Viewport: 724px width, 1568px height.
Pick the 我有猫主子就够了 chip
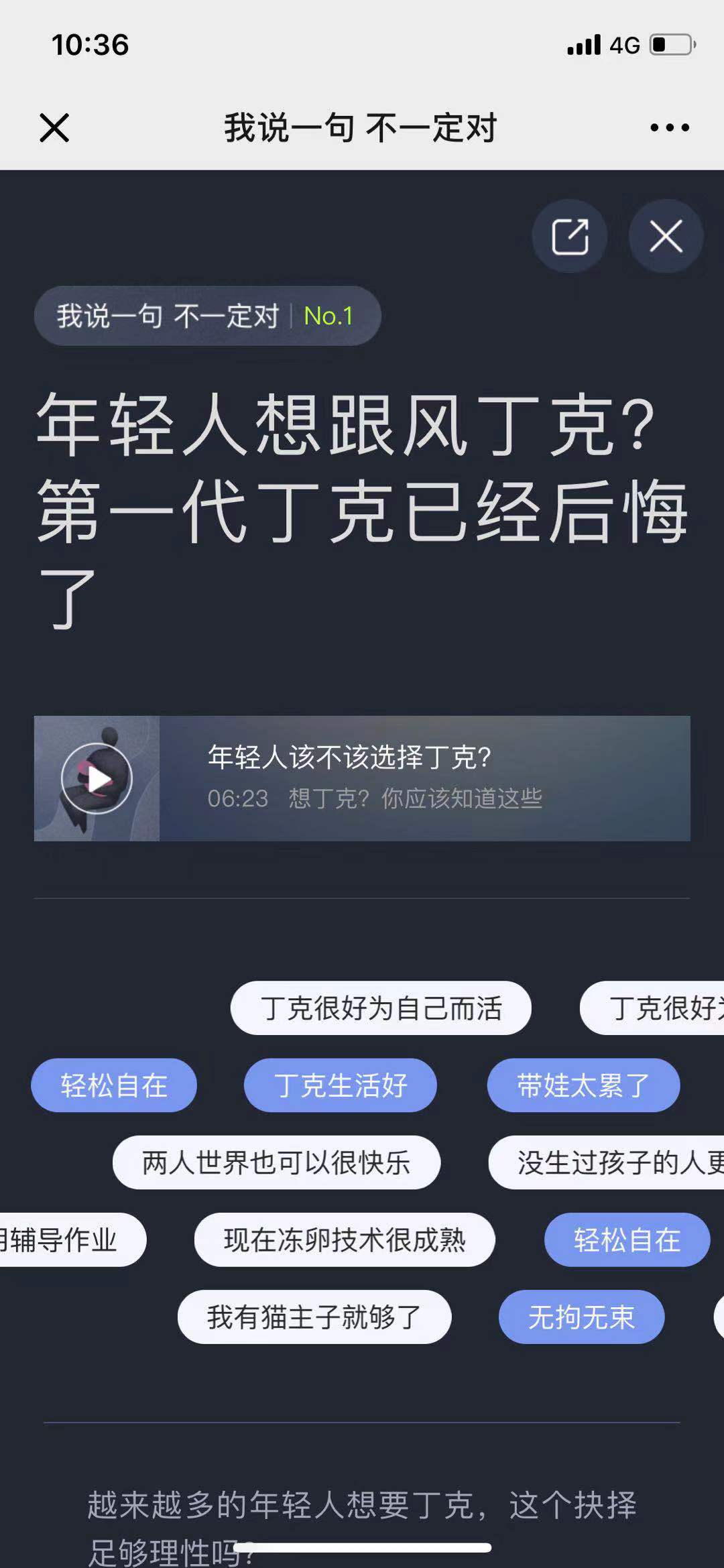pos(314,1317)
